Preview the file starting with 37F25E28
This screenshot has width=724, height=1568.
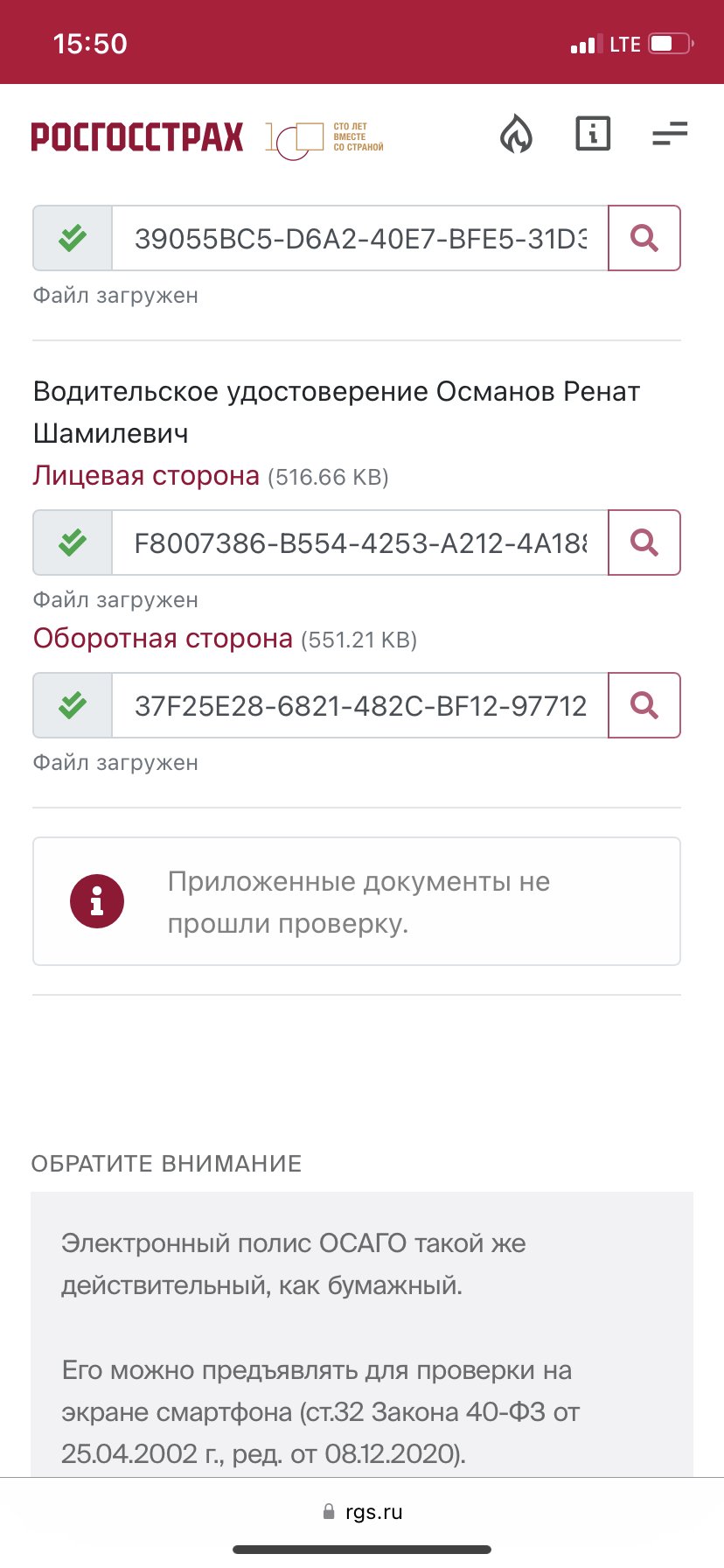click(x=644, y=705)
